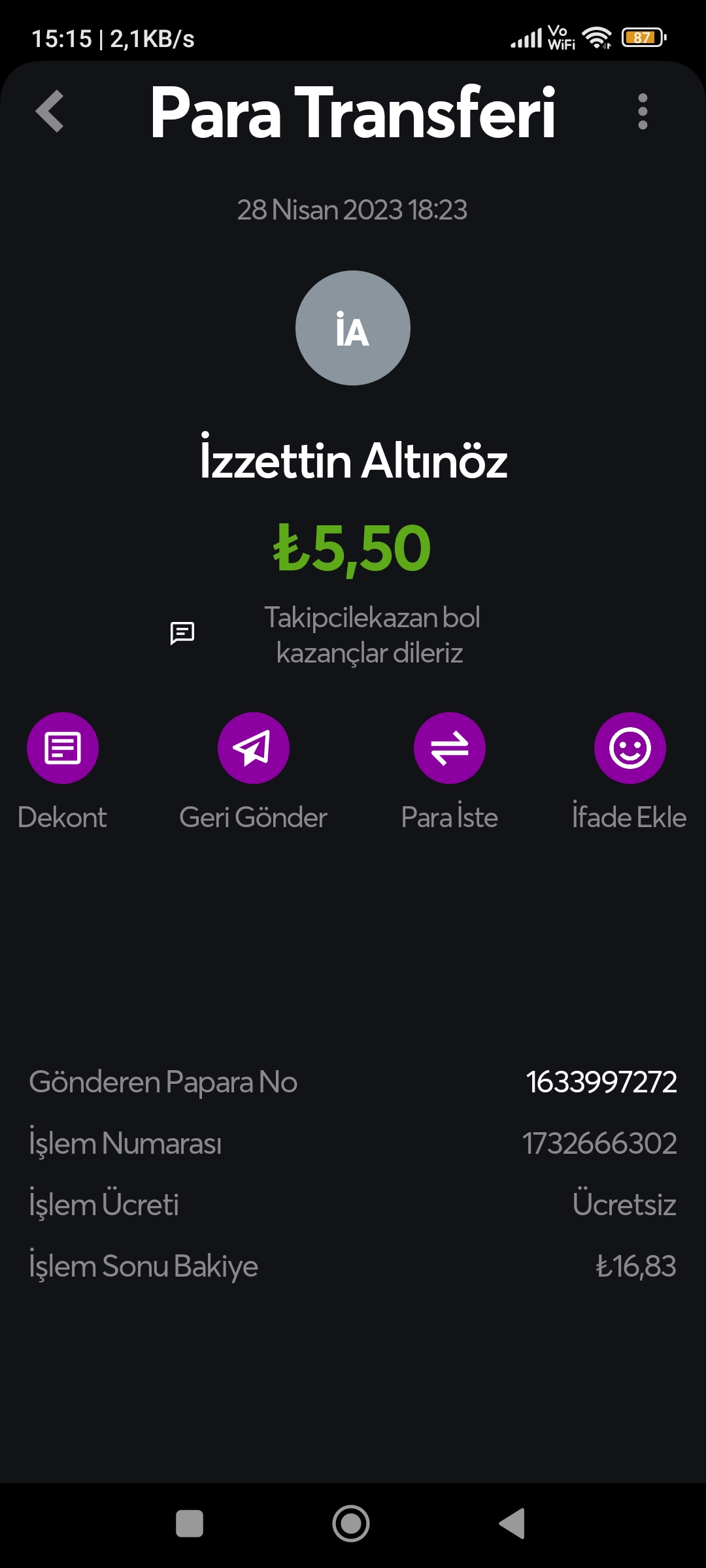Tap the İA profile avatar
Viewport: 706px width, 1568px height.
(353, 328)
